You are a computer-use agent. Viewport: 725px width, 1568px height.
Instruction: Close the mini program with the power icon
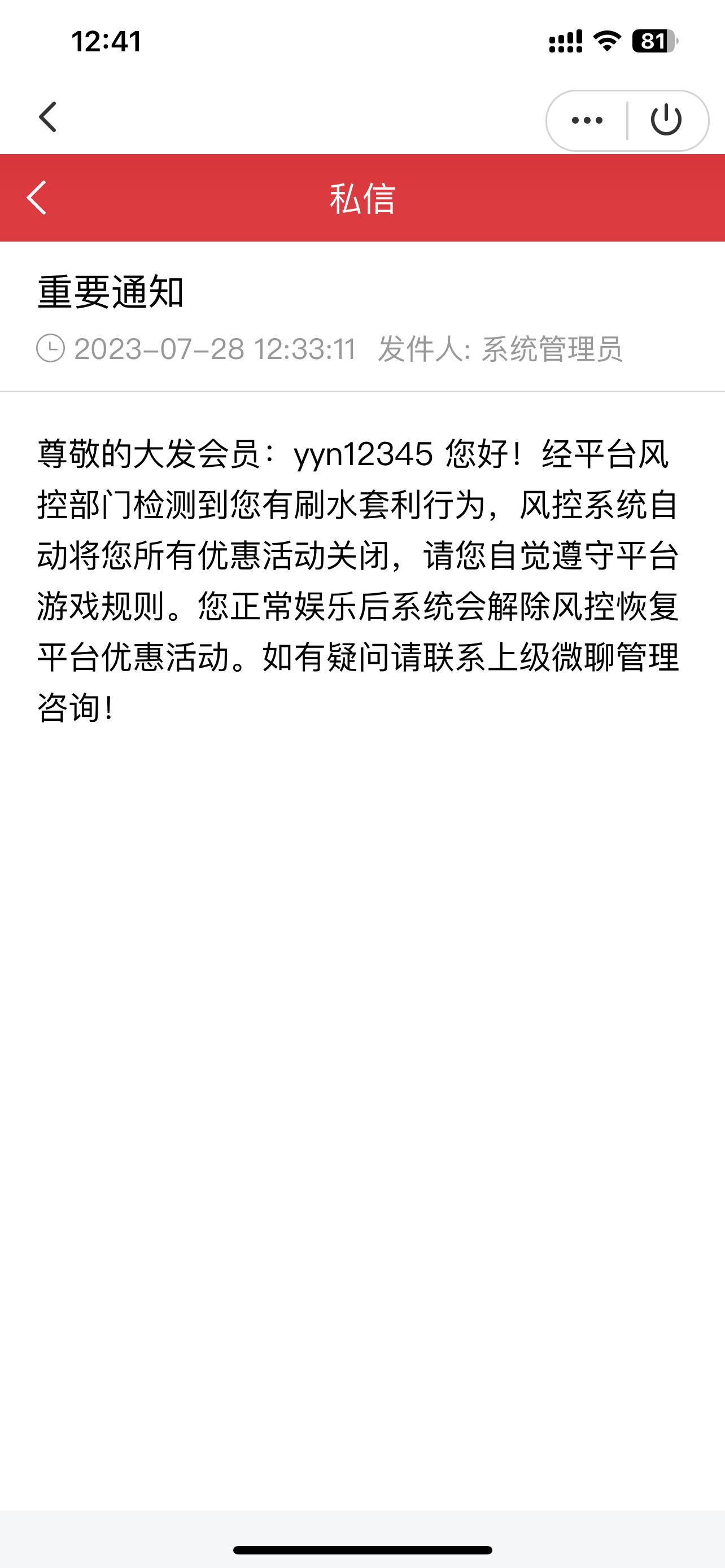point(666,120)
